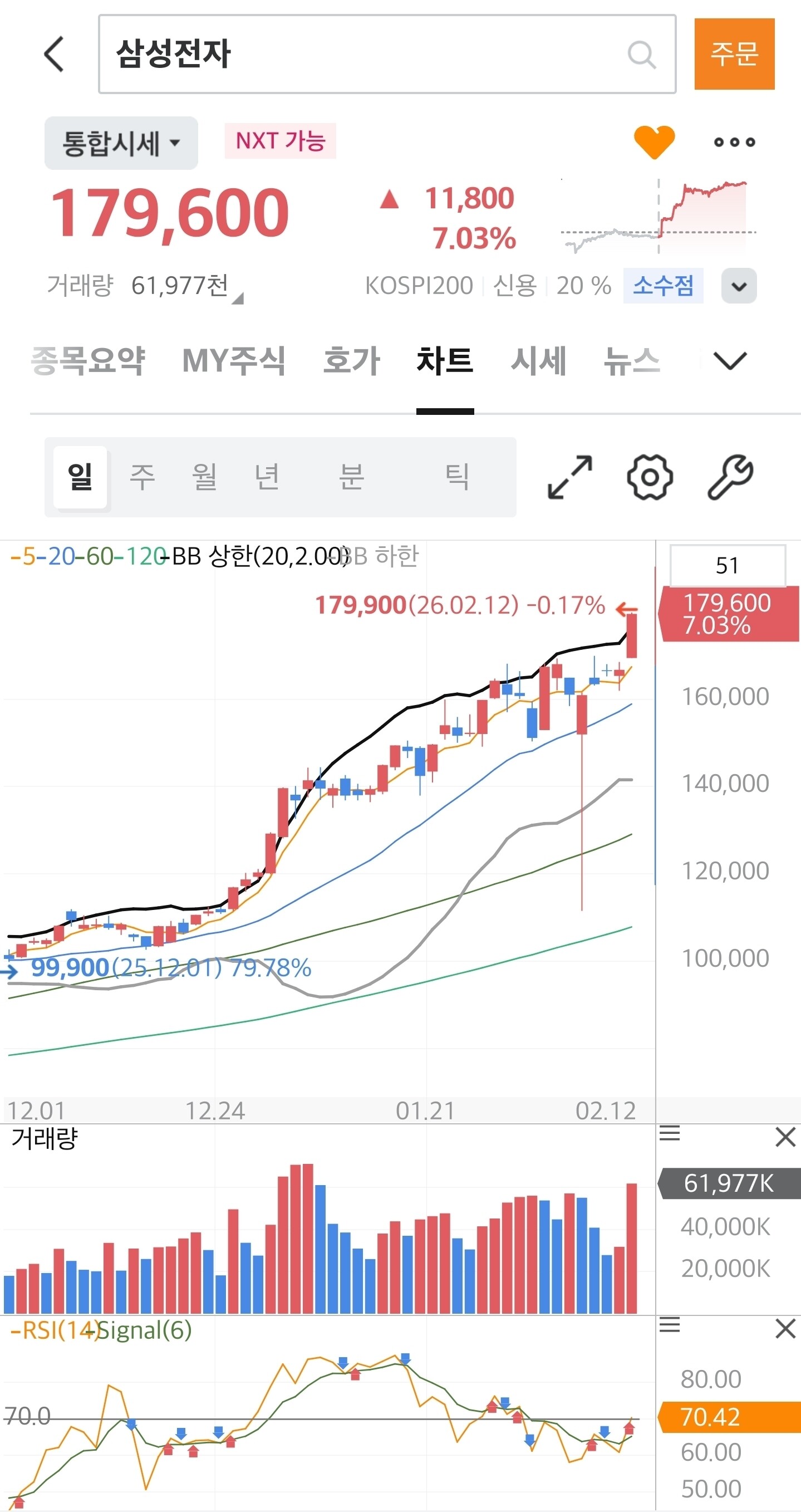Expand the chart to fullscreen
The height and width of the screenshot is (1512, 801).
[569, 477]
